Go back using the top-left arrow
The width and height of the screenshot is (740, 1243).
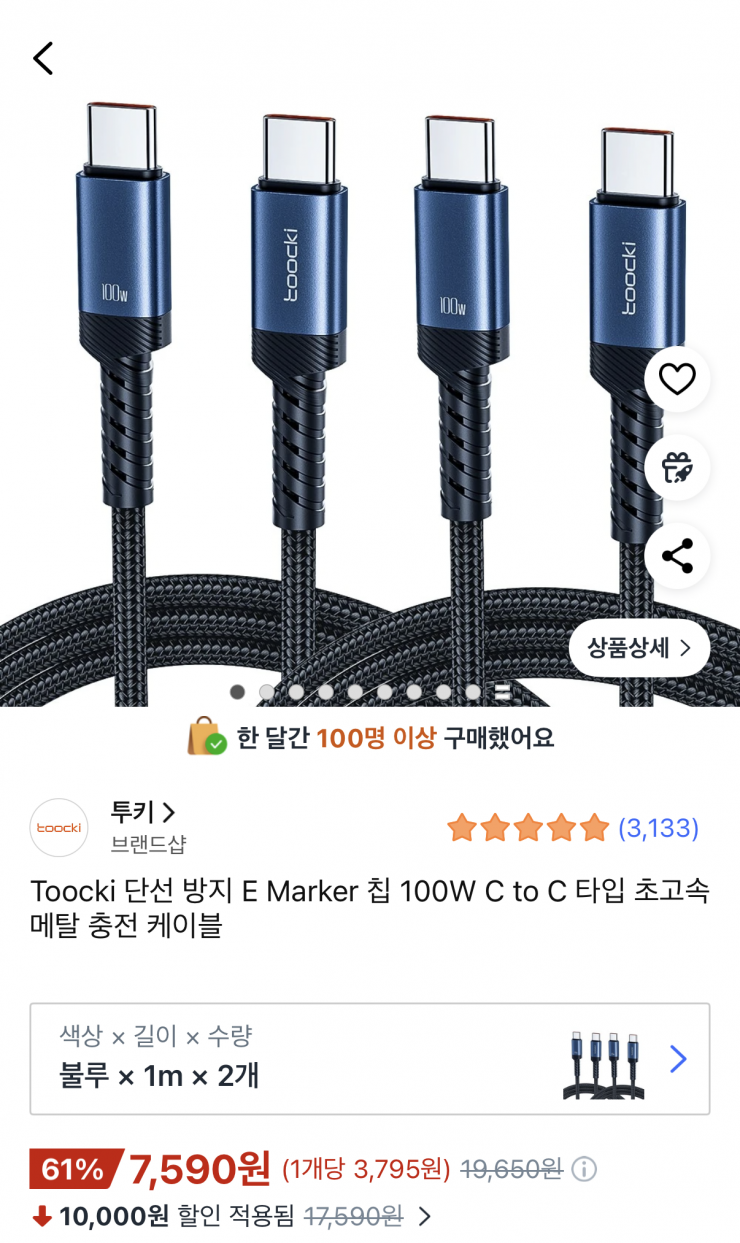coord(43,59)
